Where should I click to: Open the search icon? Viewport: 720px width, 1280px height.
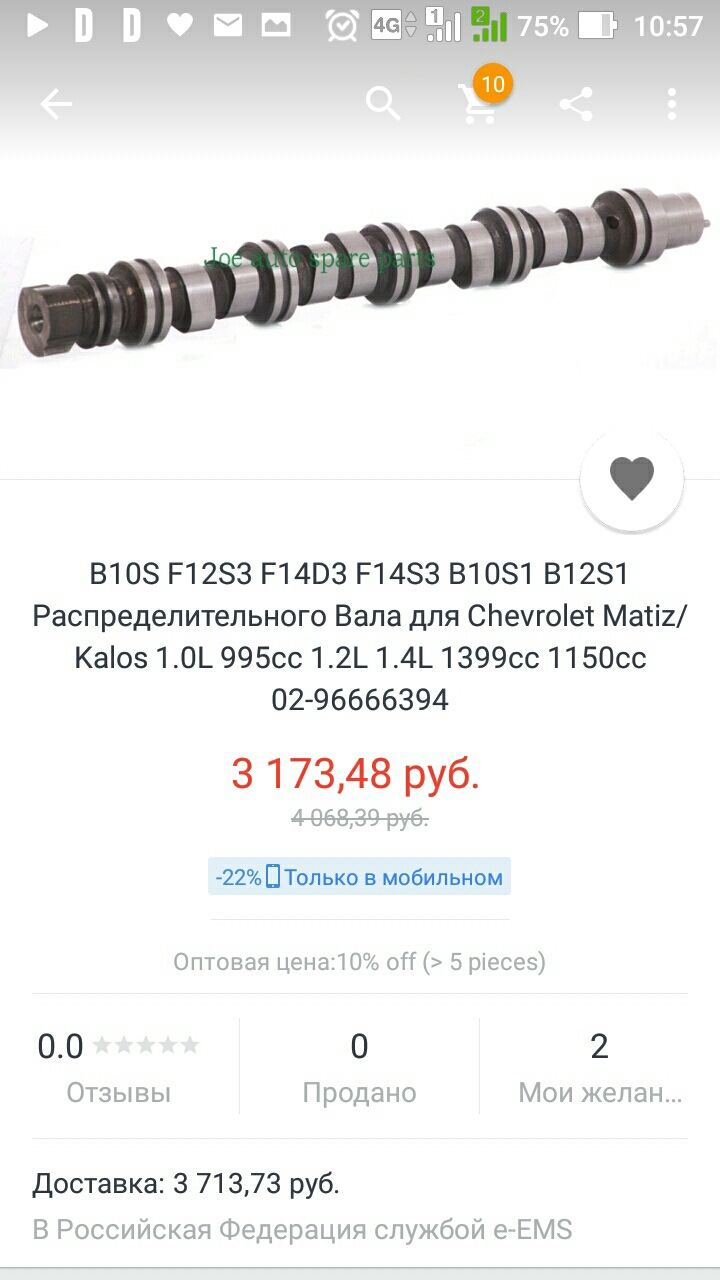pyautogui.click(x=383, y=103)
